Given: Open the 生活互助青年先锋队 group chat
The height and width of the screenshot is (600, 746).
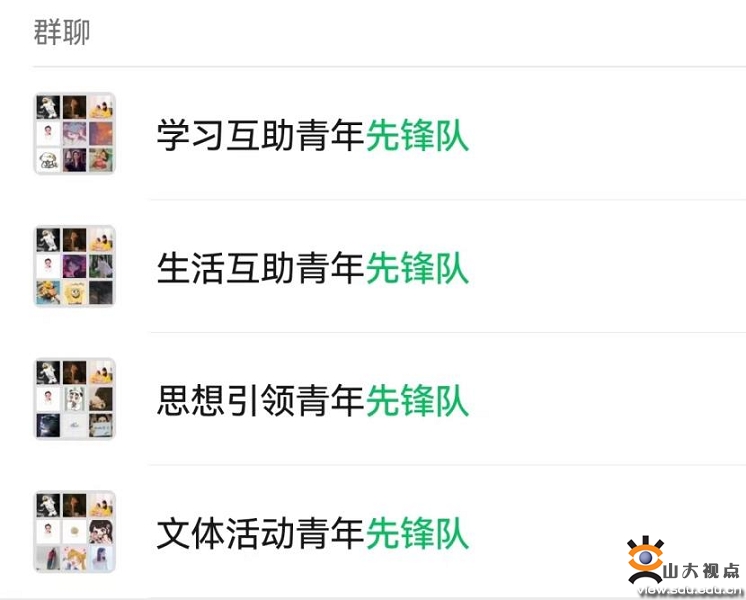Looking at the screenshot, I should (312, 268).
